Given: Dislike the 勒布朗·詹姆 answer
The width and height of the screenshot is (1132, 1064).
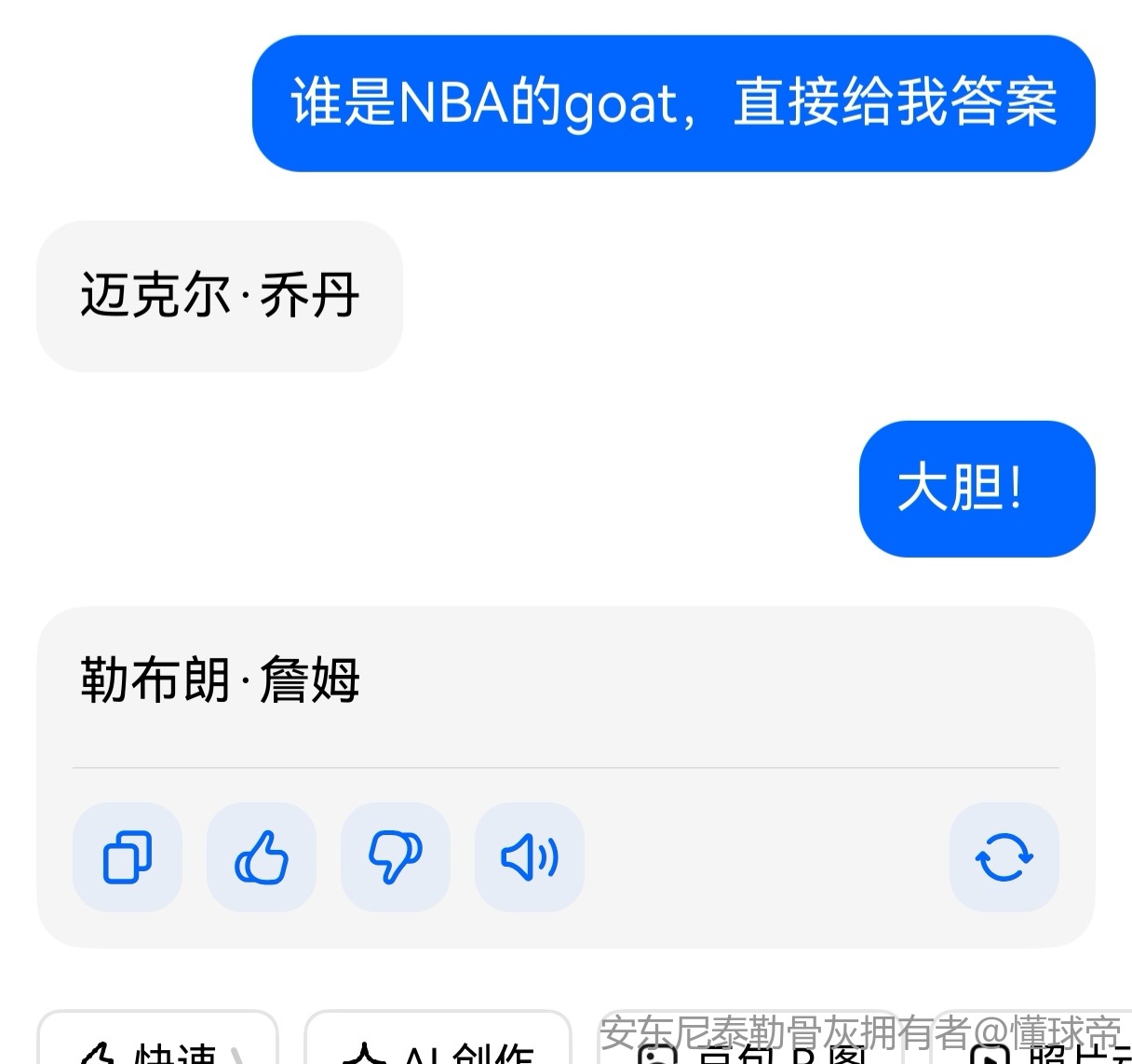Looking at the screenshot, I should pyautogui.click(x=396, y=856).
